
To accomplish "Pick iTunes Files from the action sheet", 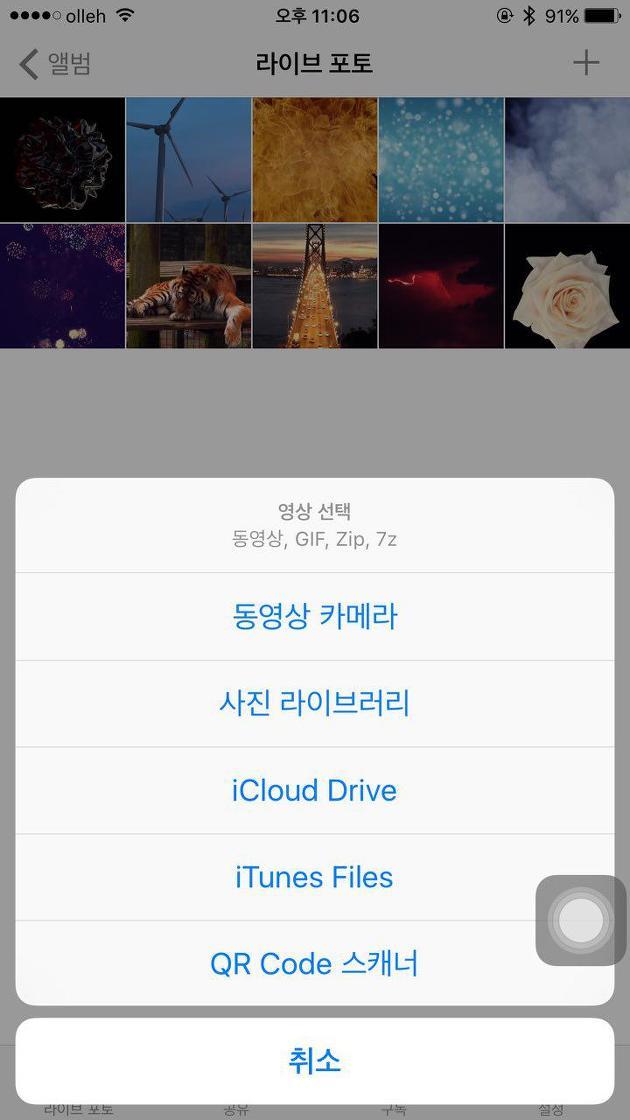I will pyautogui.click(x=315, y=877).
